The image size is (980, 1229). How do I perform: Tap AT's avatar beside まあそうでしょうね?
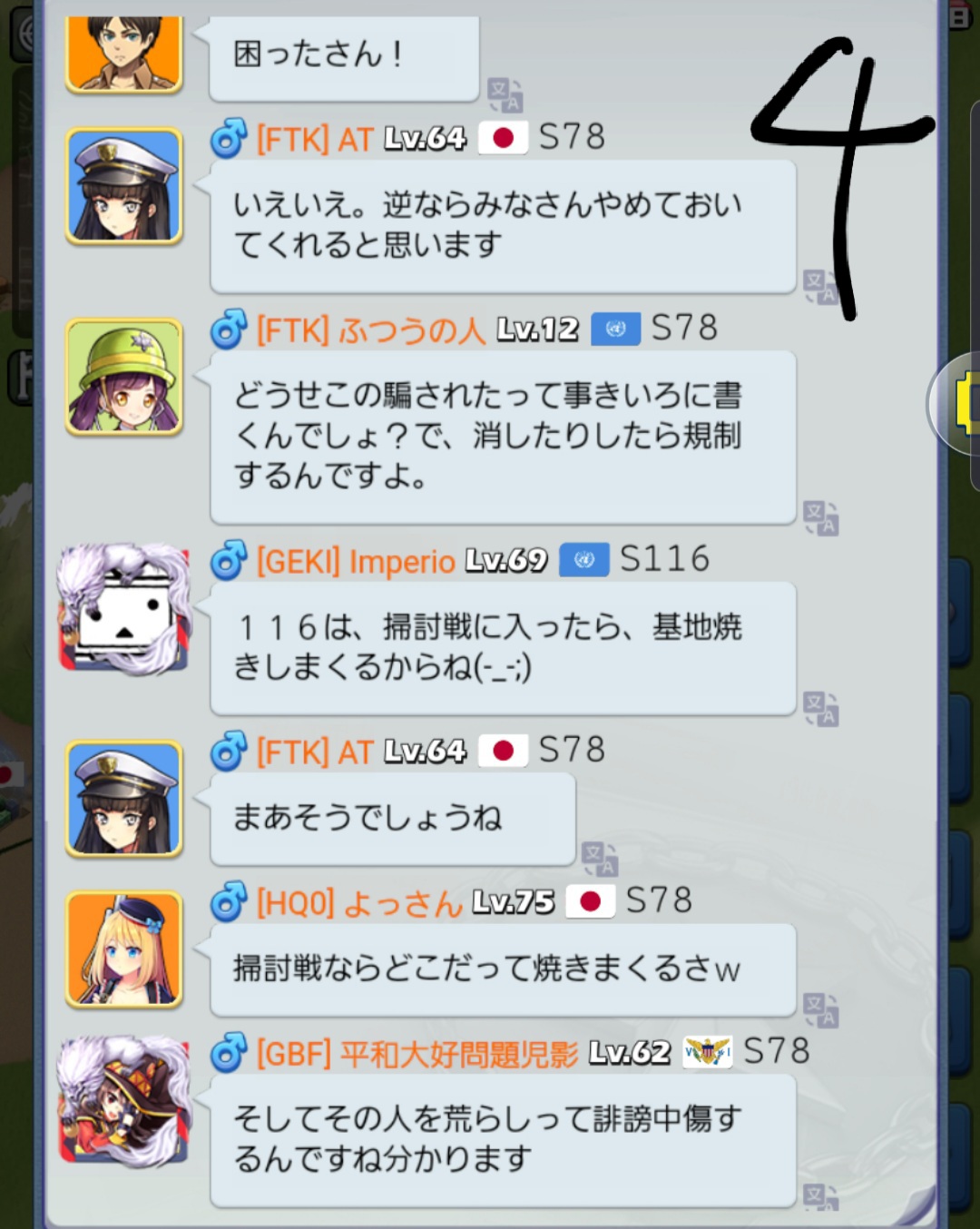tap(124, 799)
